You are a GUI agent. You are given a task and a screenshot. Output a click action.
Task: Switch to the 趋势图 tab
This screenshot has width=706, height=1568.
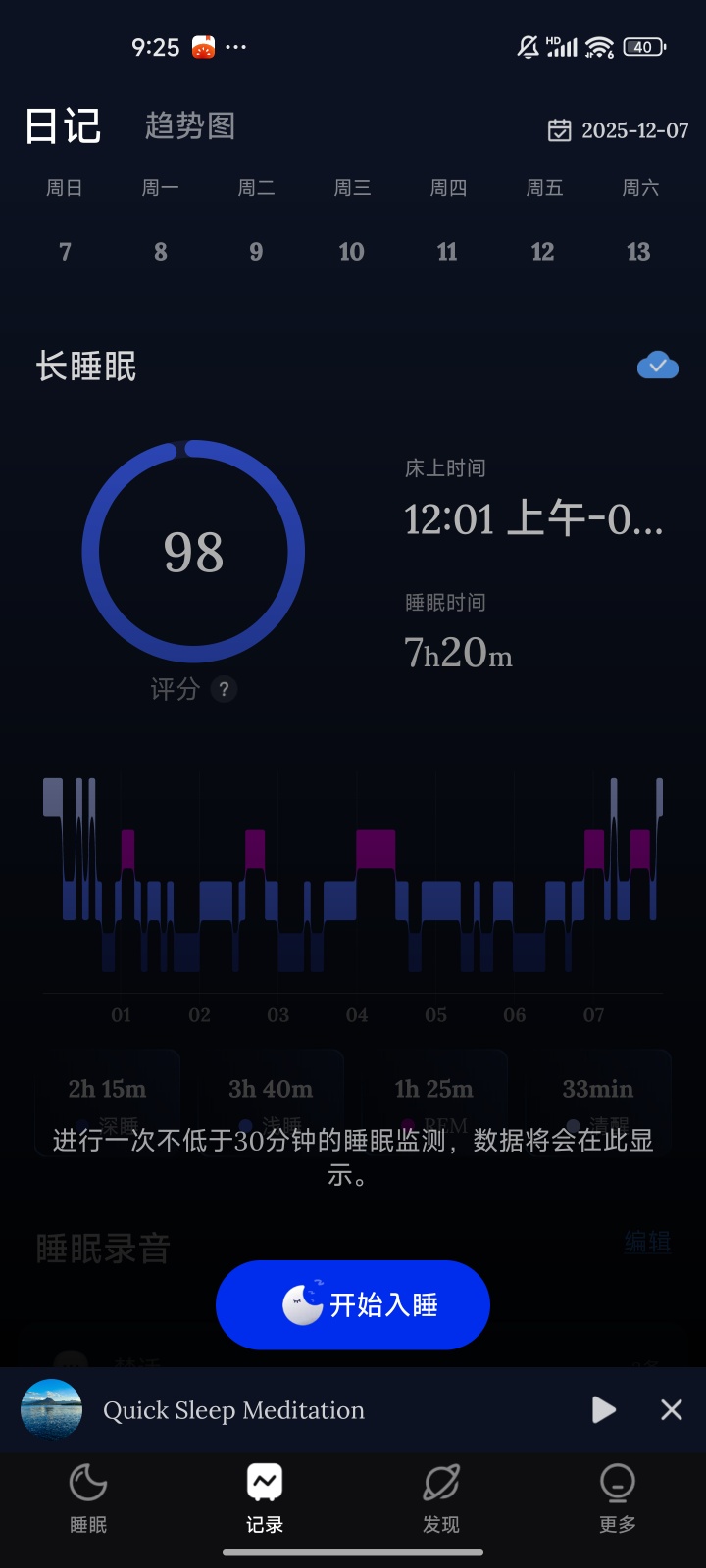pos(189,126)
